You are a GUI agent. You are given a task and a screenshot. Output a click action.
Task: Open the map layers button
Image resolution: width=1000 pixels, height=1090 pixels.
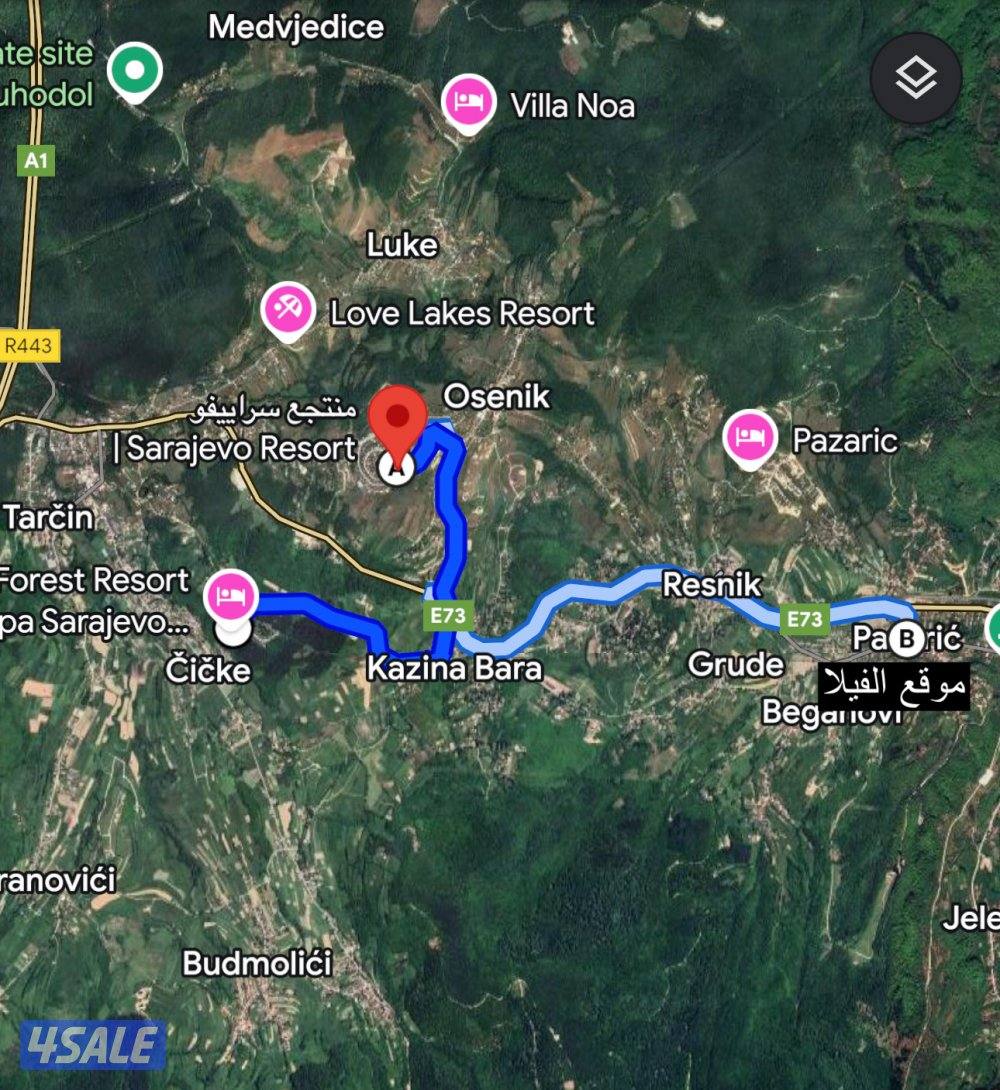[x=915, y=78]
